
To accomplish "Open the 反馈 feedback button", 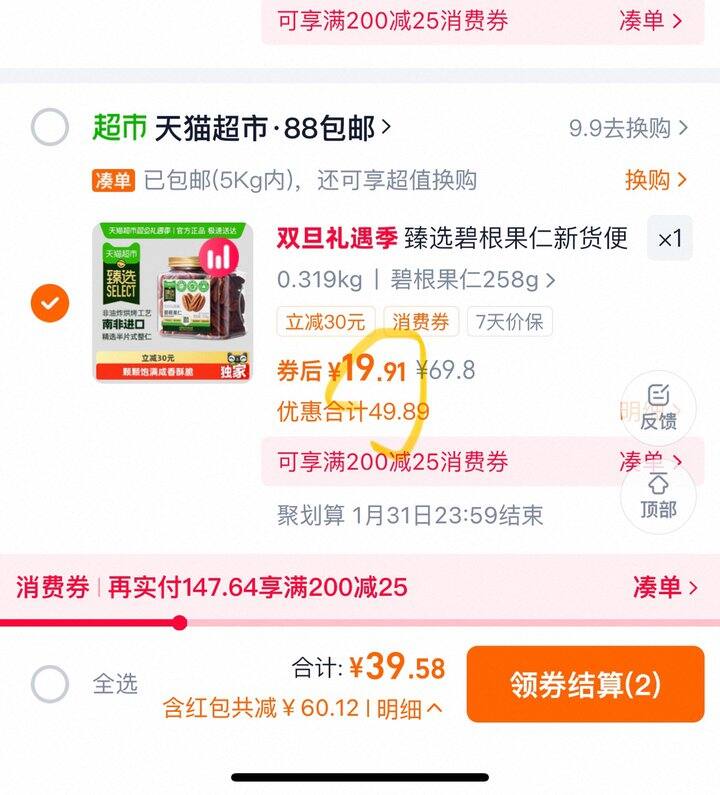I will [x=658, y=408].
